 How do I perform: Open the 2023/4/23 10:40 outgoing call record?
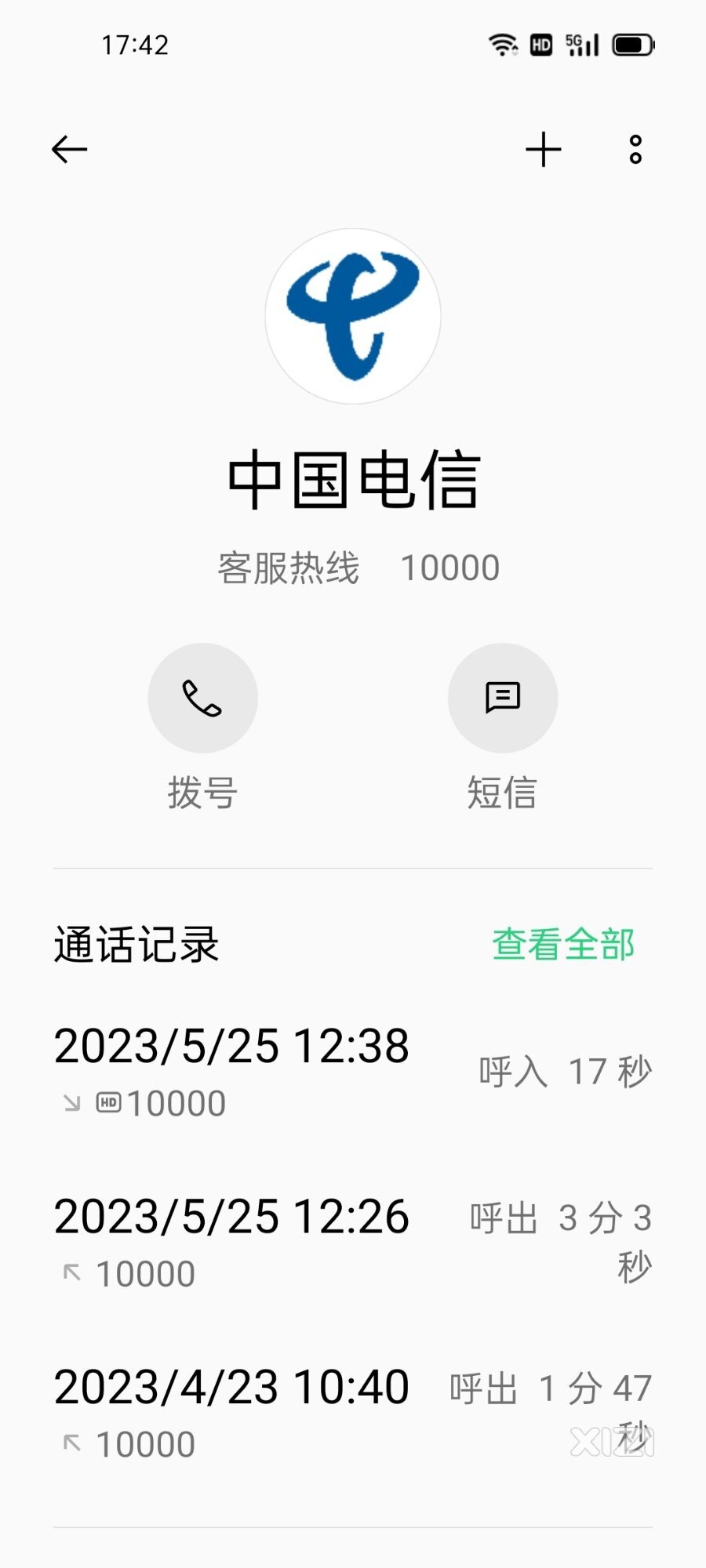coord(353,1413)
